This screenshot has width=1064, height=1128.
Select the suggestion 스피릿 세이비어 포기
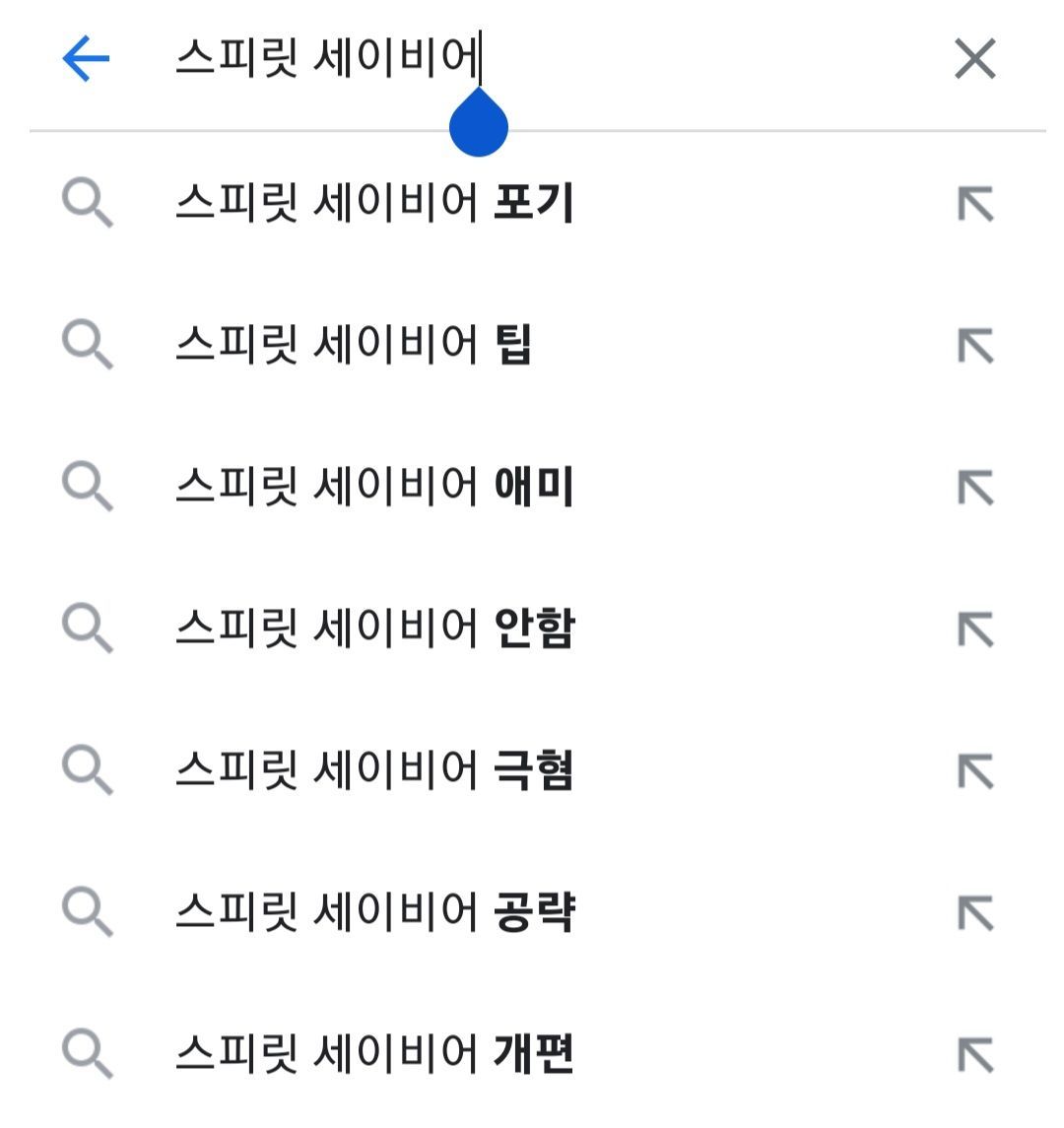click(x=374, y=206)
